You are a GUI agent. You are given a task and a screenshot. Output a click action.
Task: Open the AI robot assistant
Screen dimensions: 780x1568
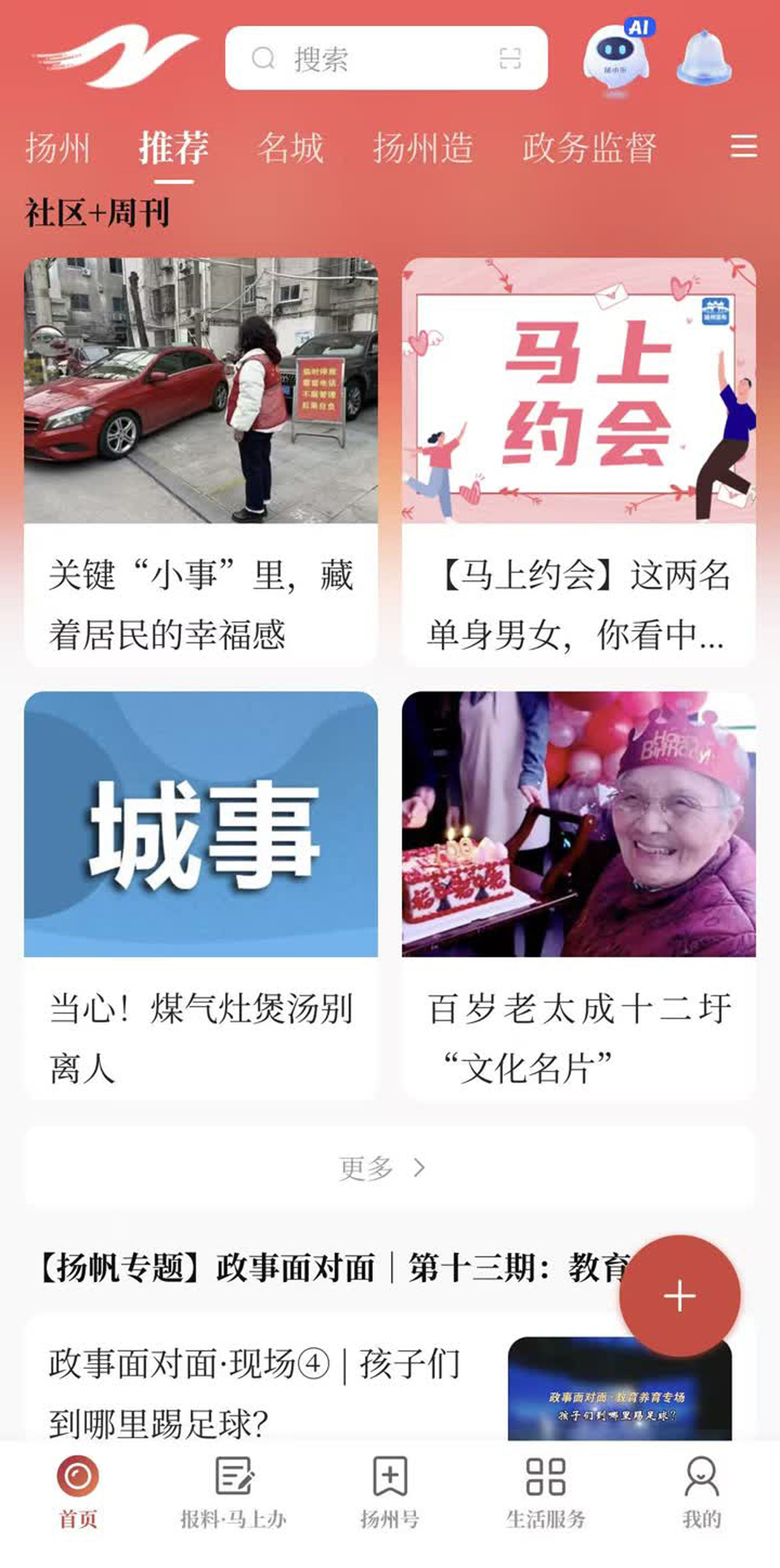(616, 58)
